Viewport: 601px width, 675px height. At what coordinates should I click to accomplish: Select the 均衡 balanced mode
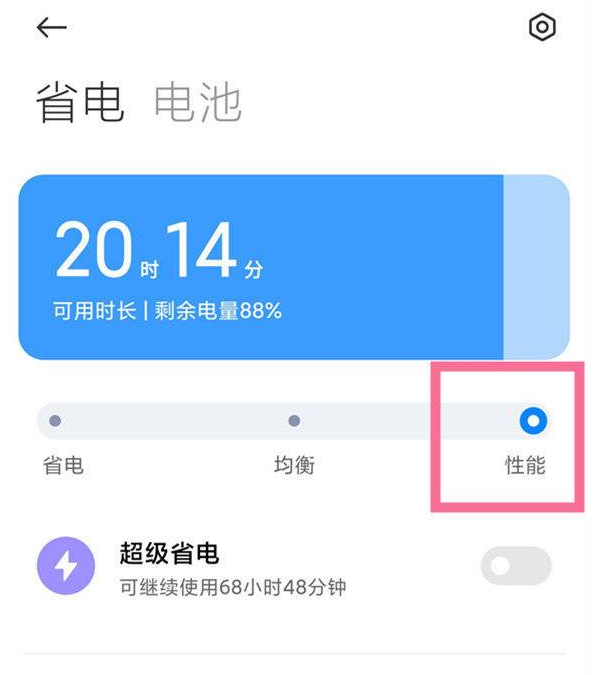(294, 421)
